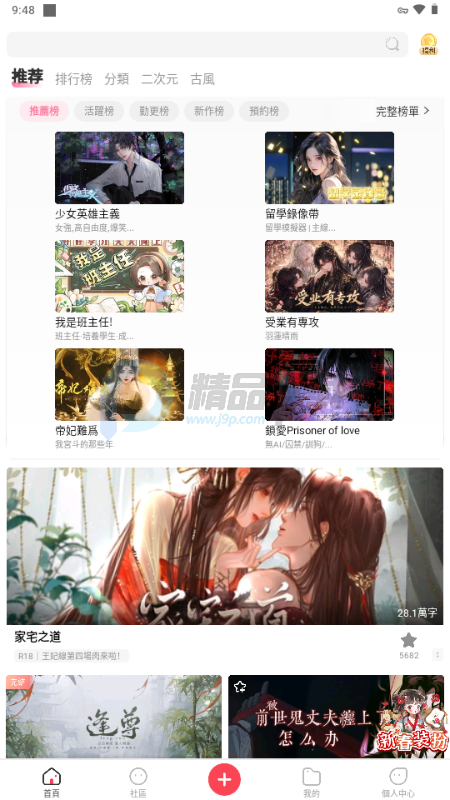
Task: Open the 個人中心 tab
Action: (x=398, y=783)
